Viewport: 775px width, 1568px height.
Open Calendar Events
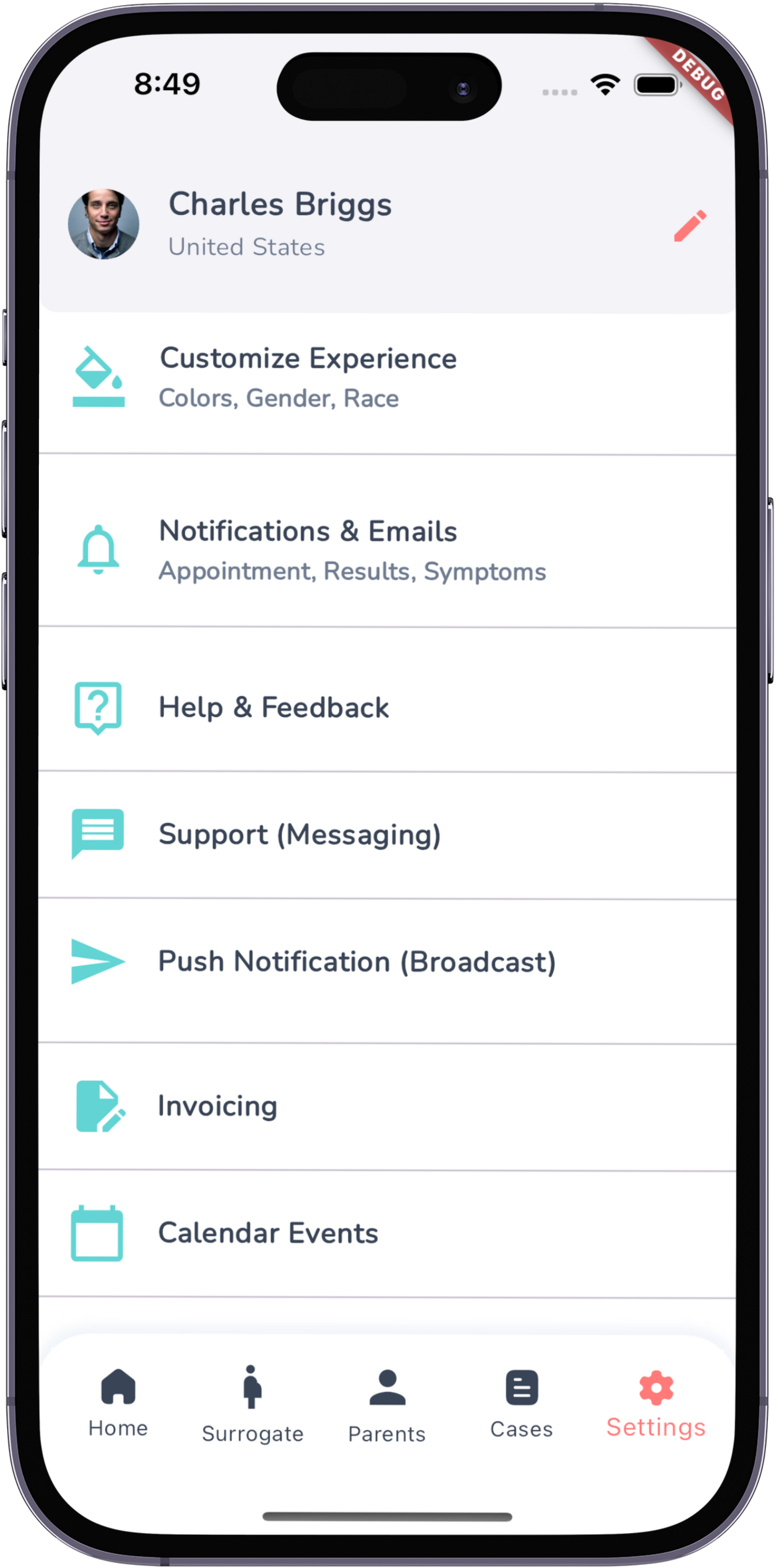click(x=268, y=1233)
